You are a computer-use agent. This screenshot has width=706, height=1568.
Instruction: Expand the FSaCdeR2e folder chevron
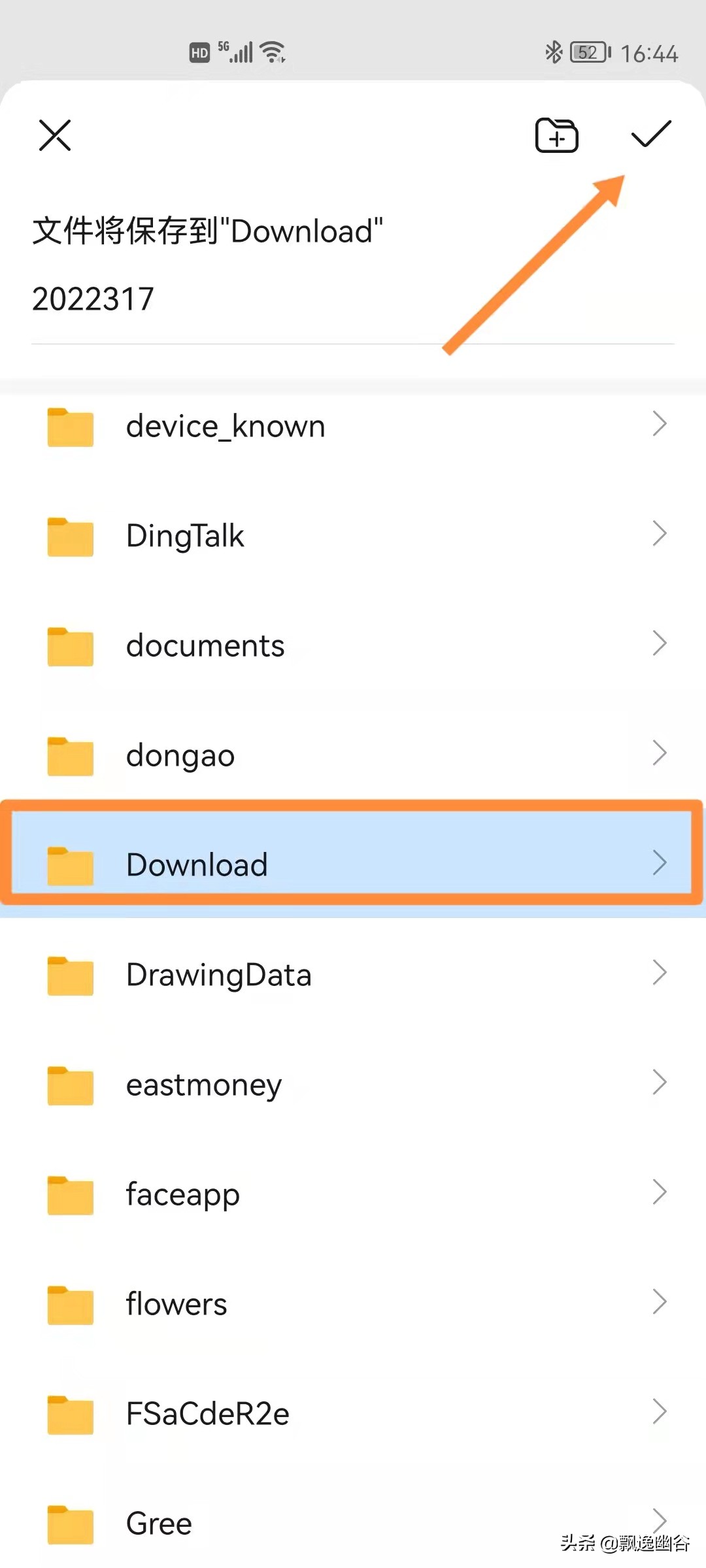click(659, 1413)
